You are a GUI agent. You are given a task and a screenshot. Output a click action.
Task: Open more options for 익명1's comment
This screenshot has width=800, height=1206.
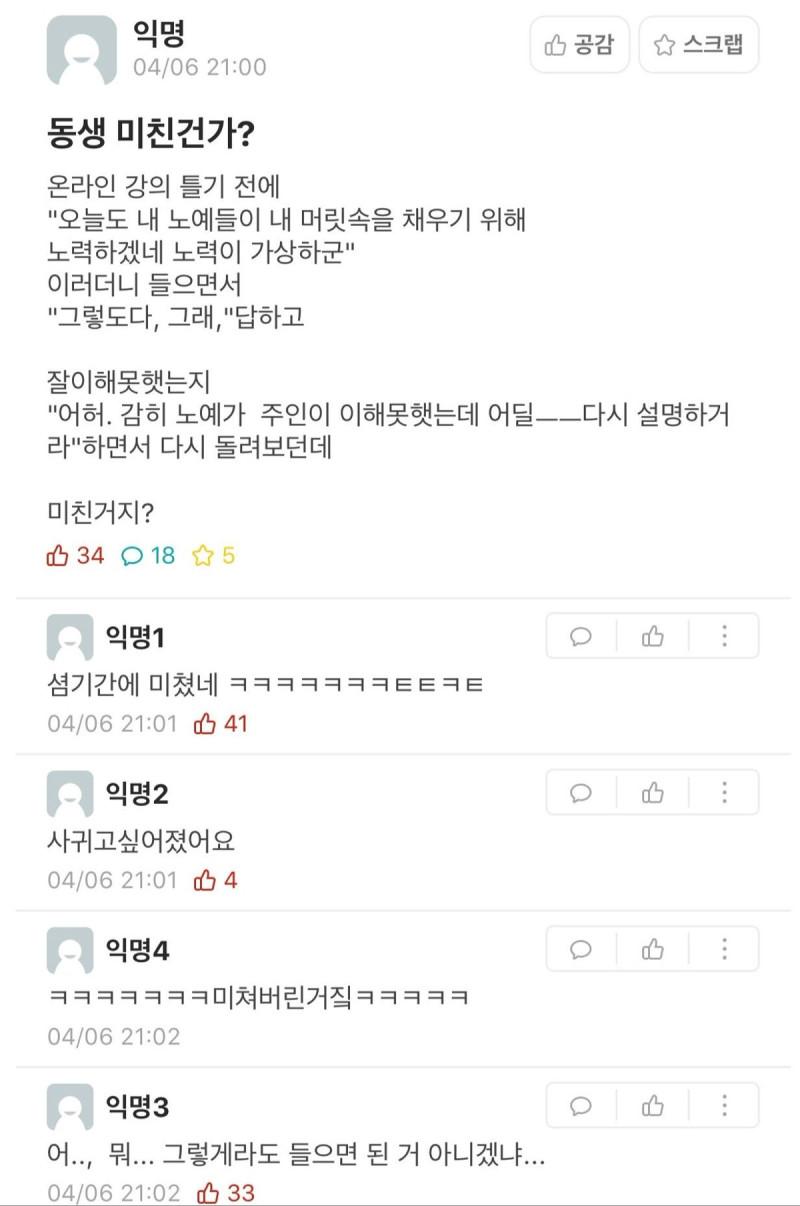724,636
